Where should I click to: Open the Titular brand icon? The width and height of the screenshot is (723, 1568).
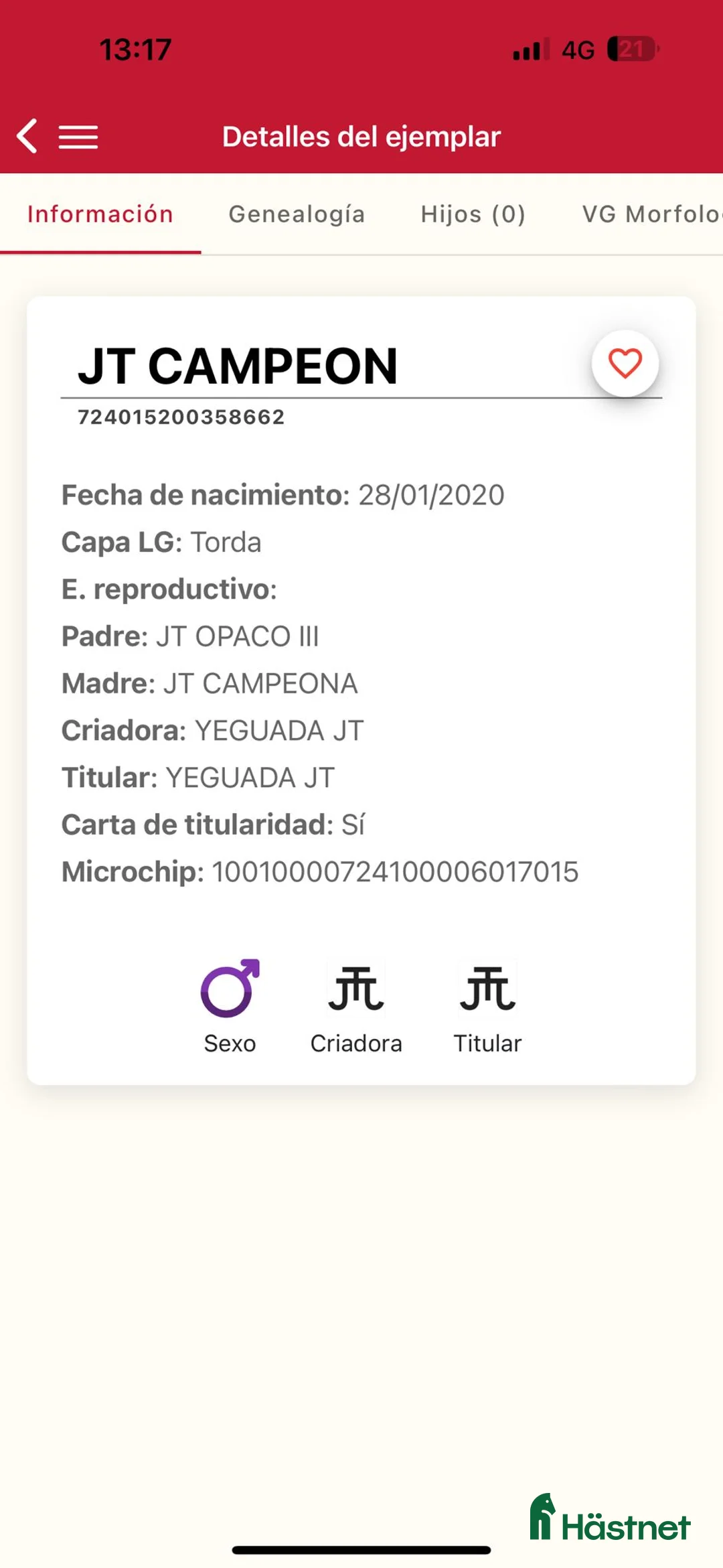point(487,989)
